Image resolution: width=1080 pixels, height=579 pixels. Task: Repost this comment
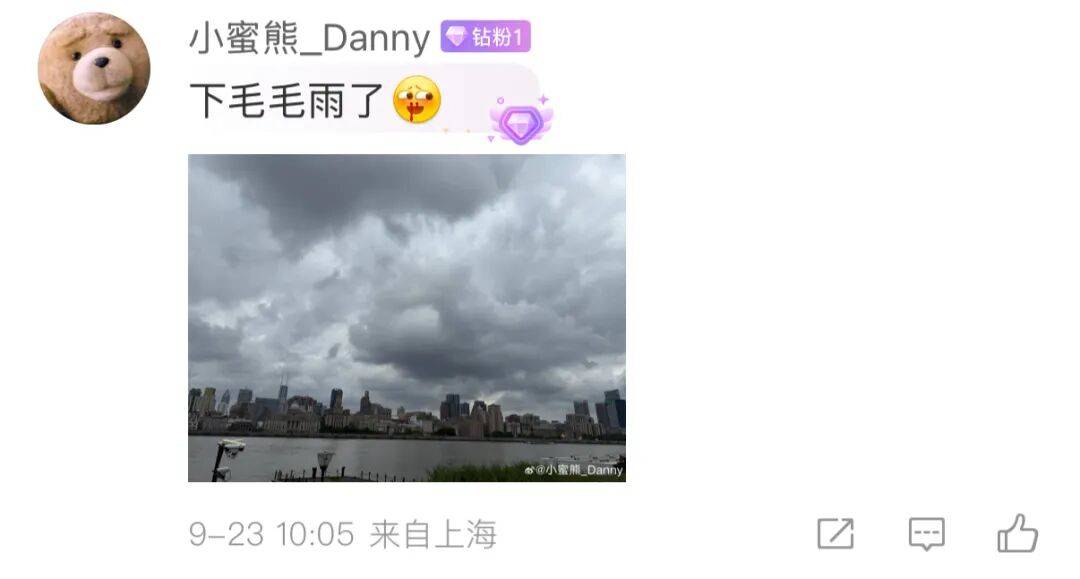835,534
